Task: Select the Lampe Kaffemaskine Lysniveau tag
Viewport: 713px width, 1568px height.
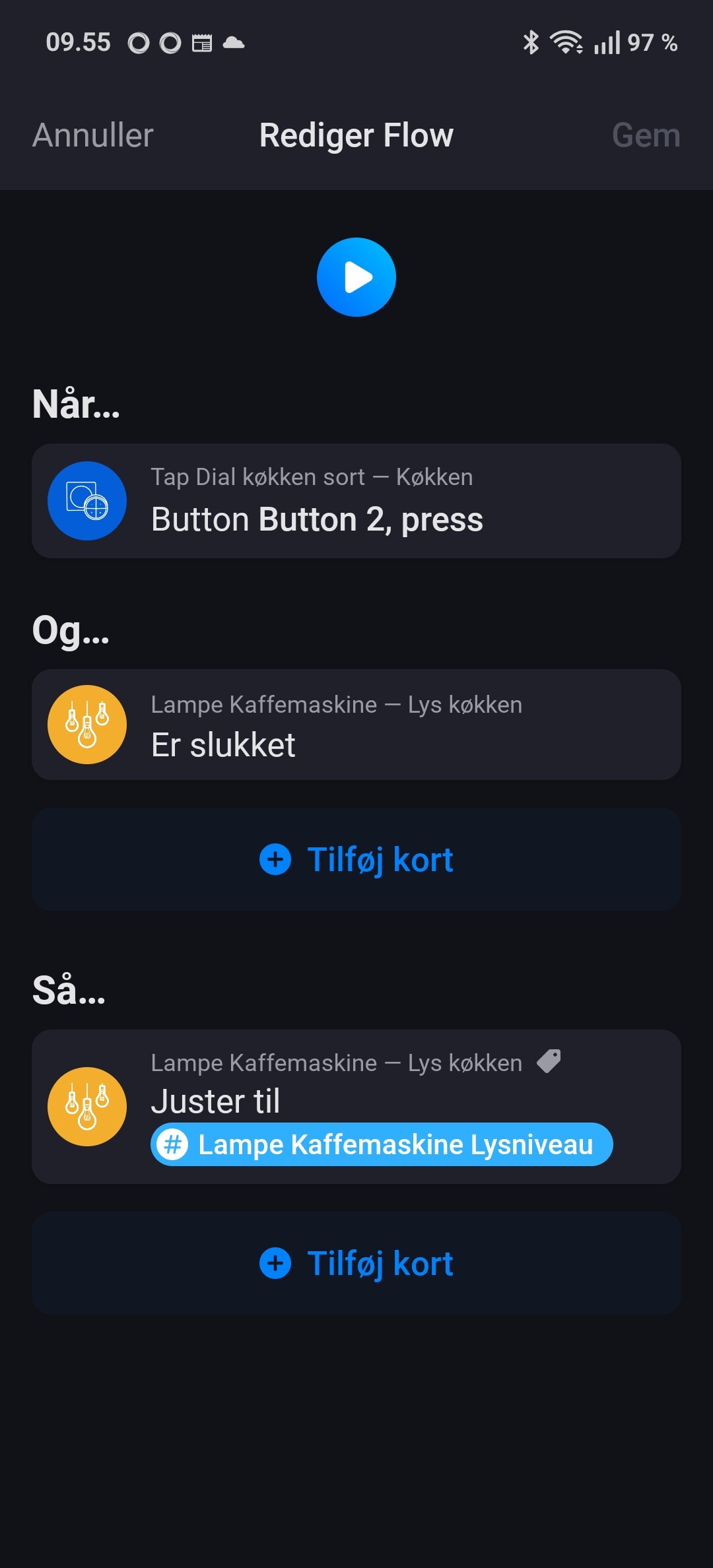Action: [382, 1144]
